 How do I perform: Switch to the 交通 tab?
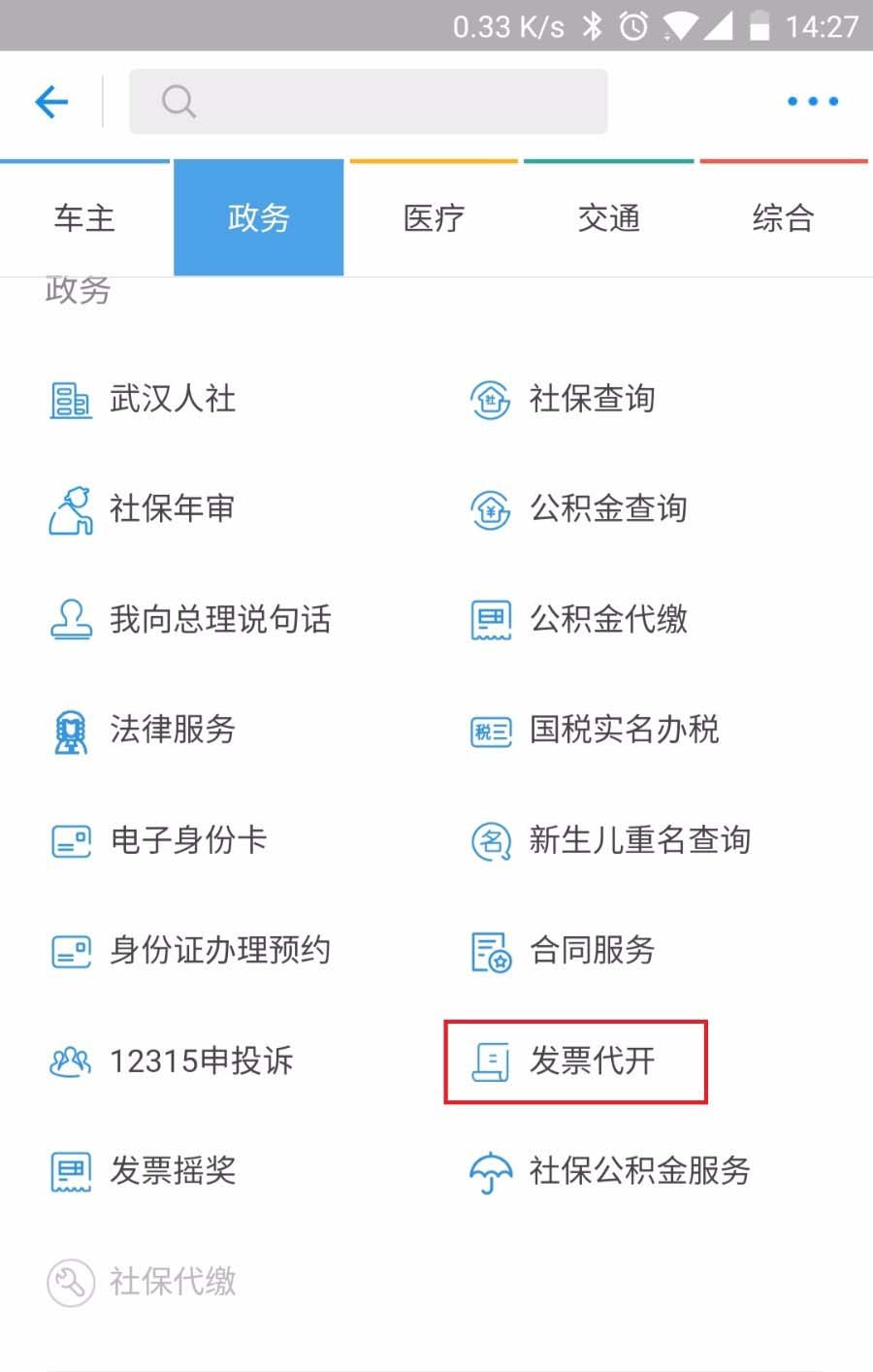tap(608, 218)
